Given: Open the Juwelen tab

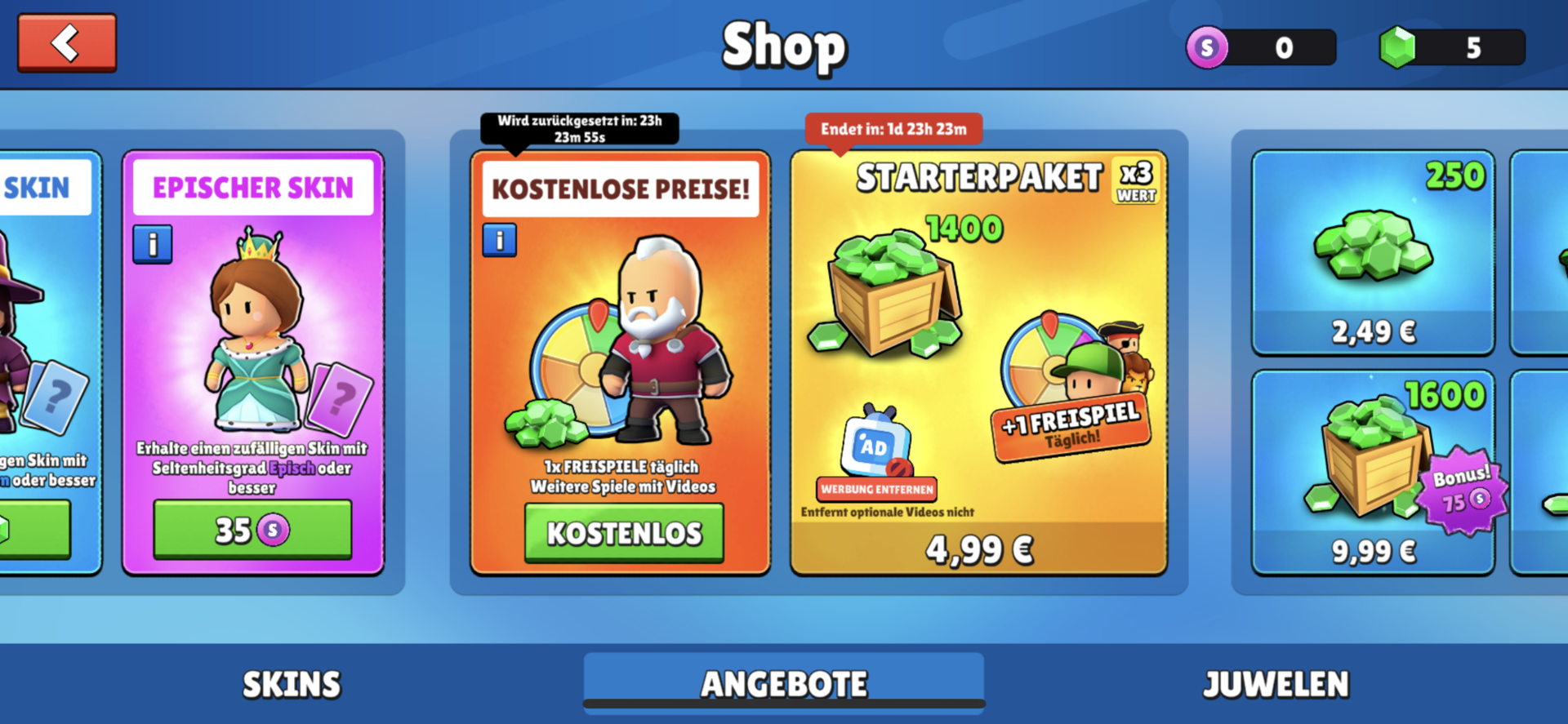Looking at the screenshot, I should [x=1276, y=684].
